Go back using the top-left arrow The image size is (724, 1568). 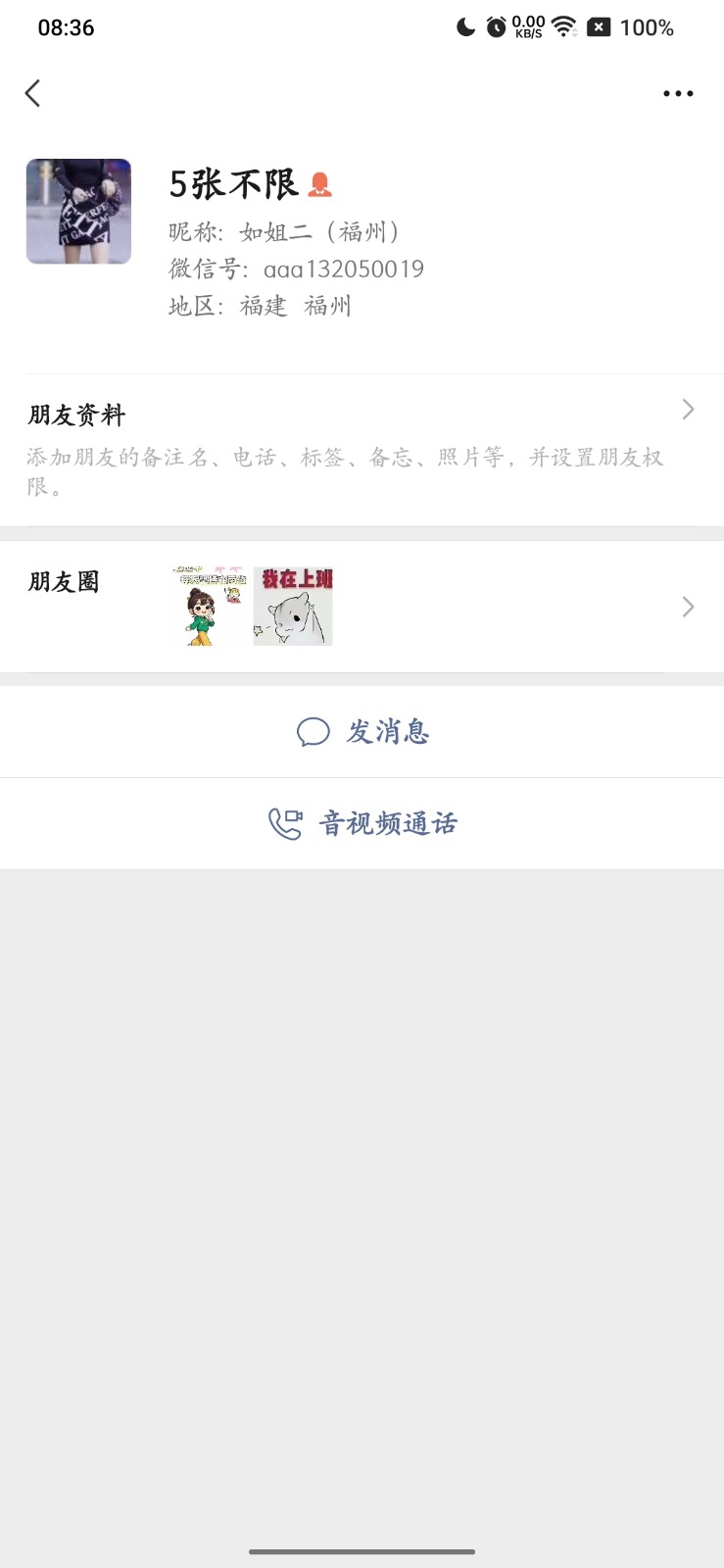click(33, 93)
